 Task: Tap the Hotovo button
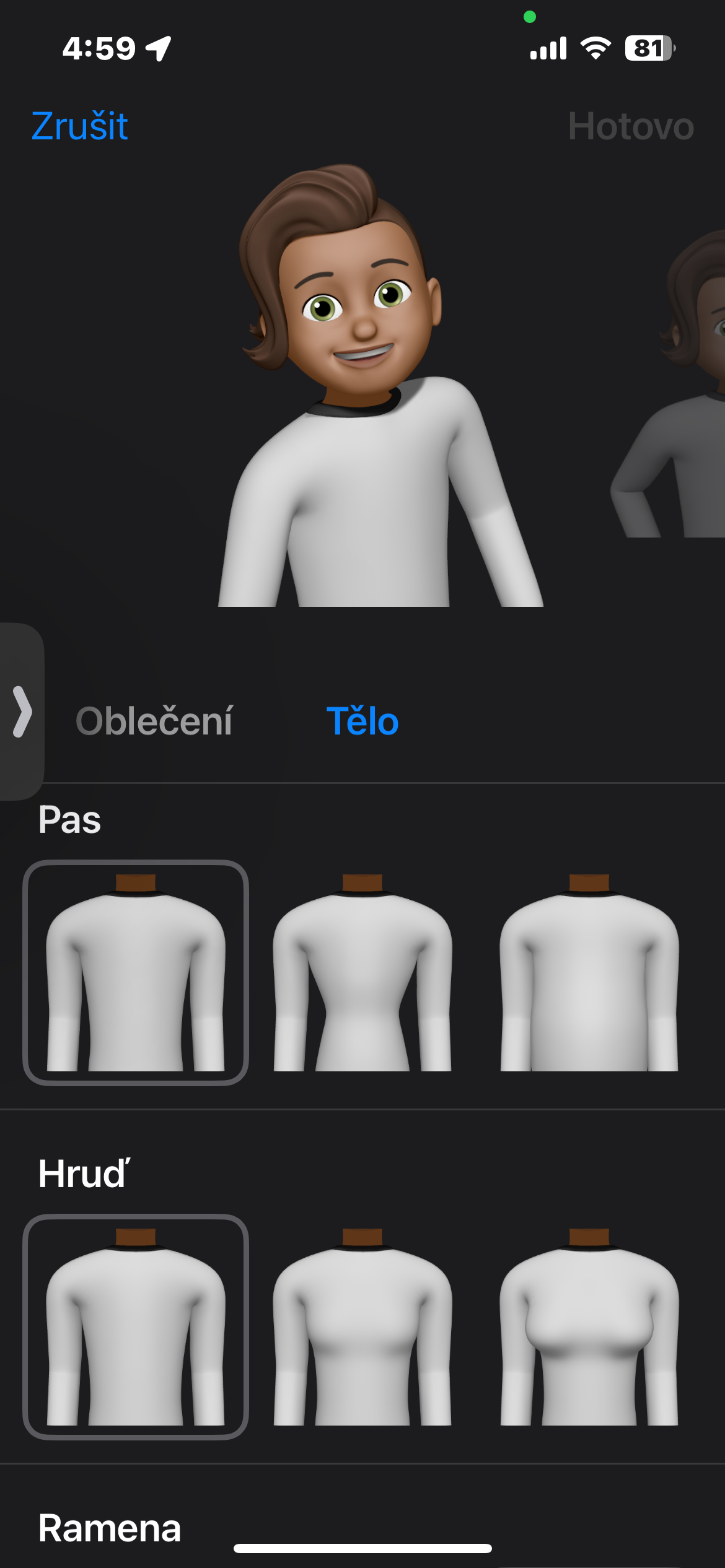pyautogui.click(x=630, y=126)
